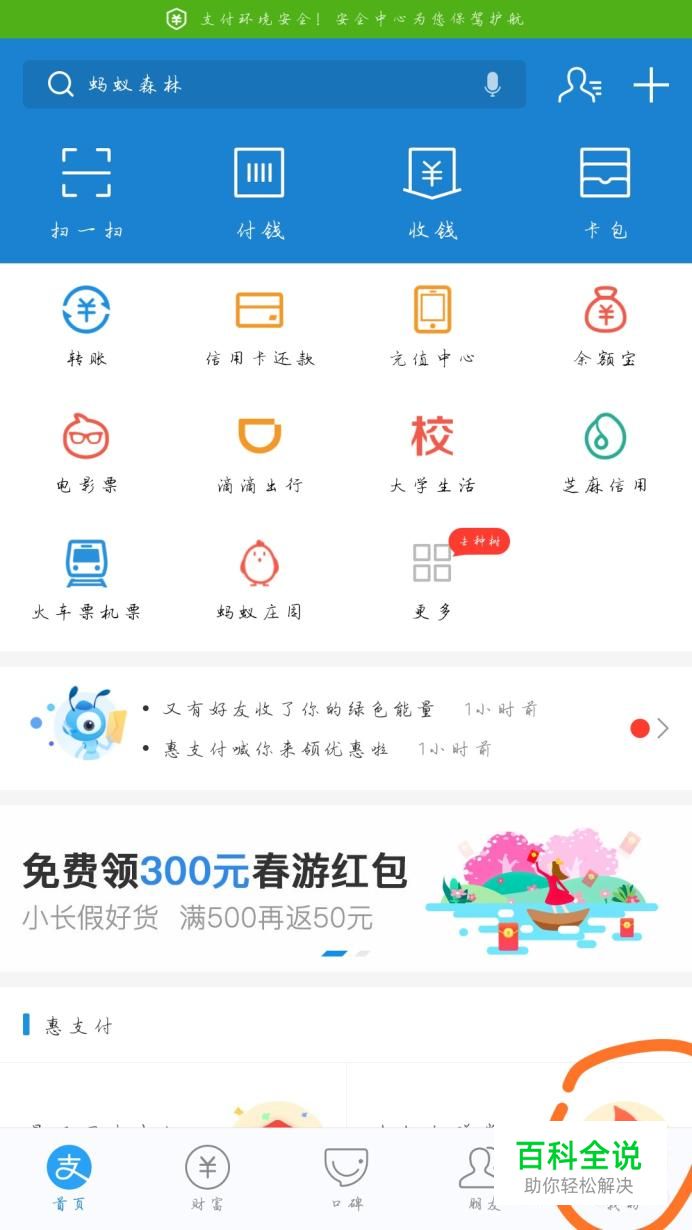Tap the voice search microphone
The height and width of the screenshot is (1230, 692).
coord(492,85)
